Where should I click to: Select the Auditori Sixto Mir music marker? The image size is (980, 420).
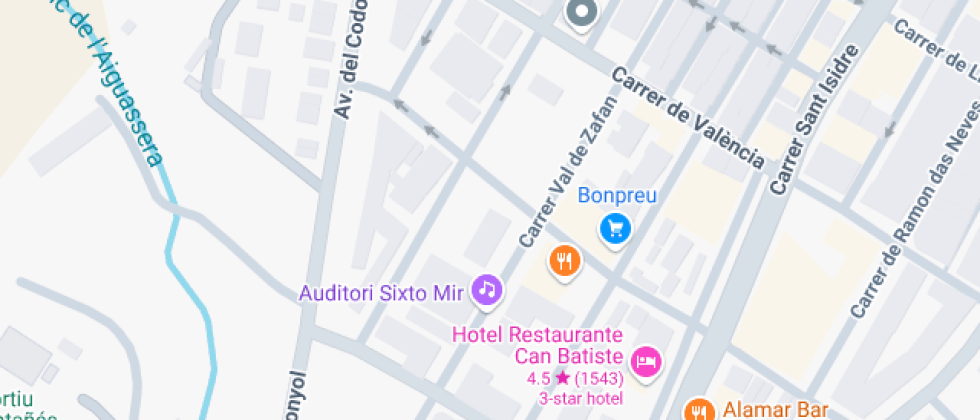[487, 290]
